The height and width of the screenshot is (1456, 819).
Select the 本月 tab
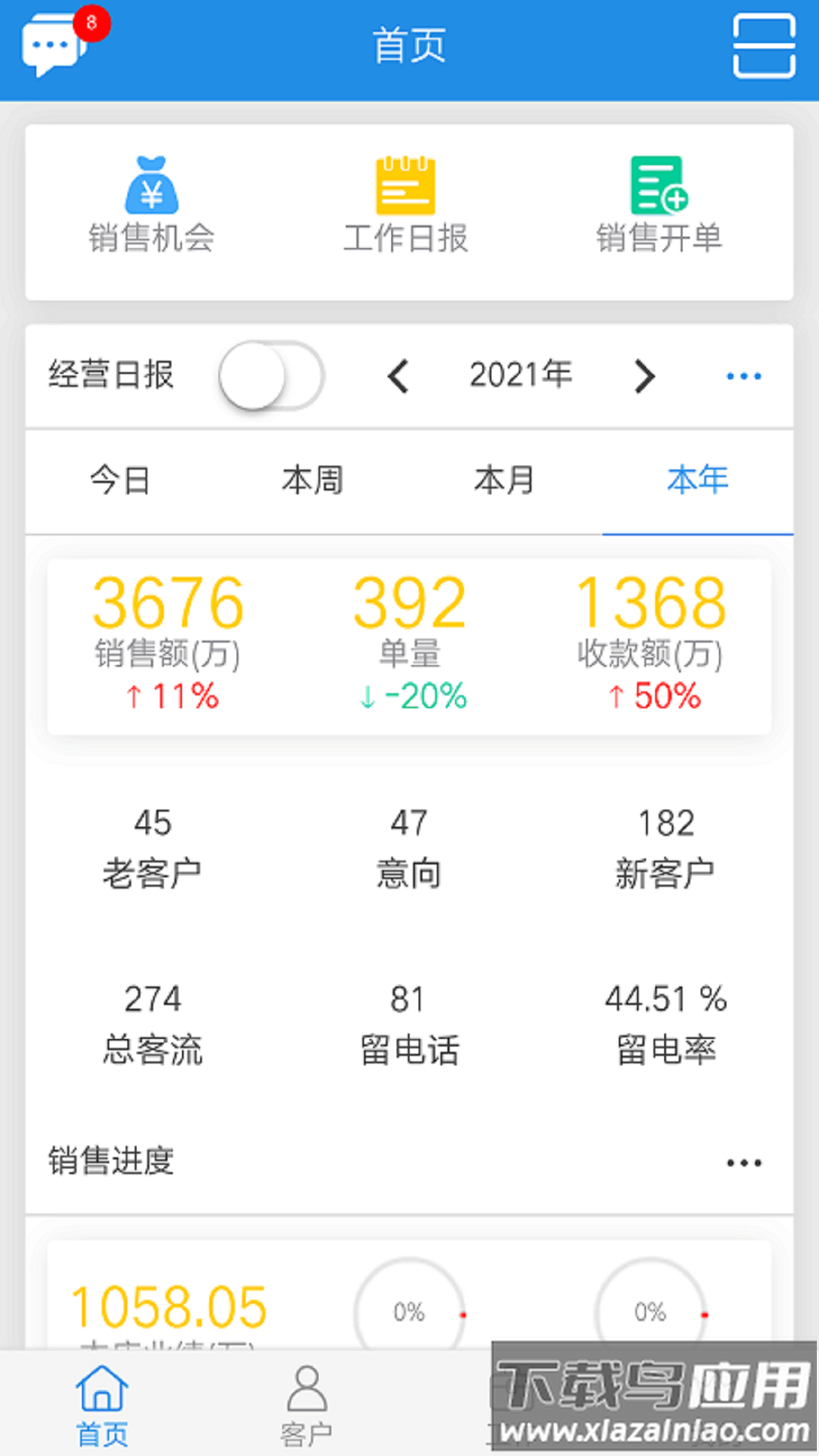[x=506, y=480]
